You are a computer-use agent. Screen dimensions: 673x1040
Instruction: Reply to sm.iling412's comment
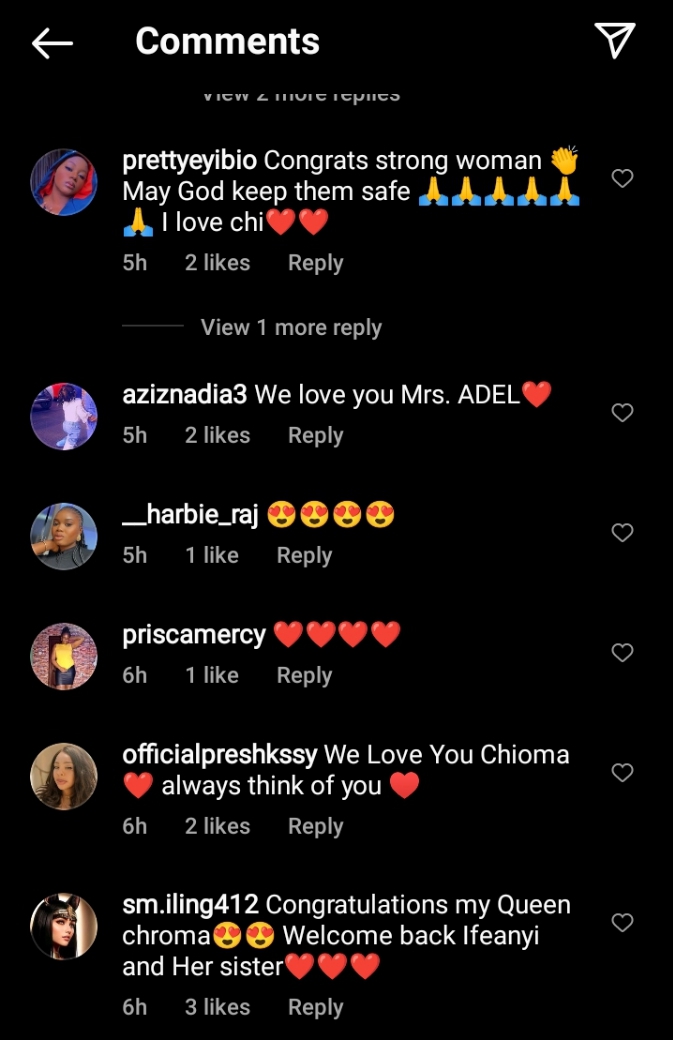[x=315, y=1007]
